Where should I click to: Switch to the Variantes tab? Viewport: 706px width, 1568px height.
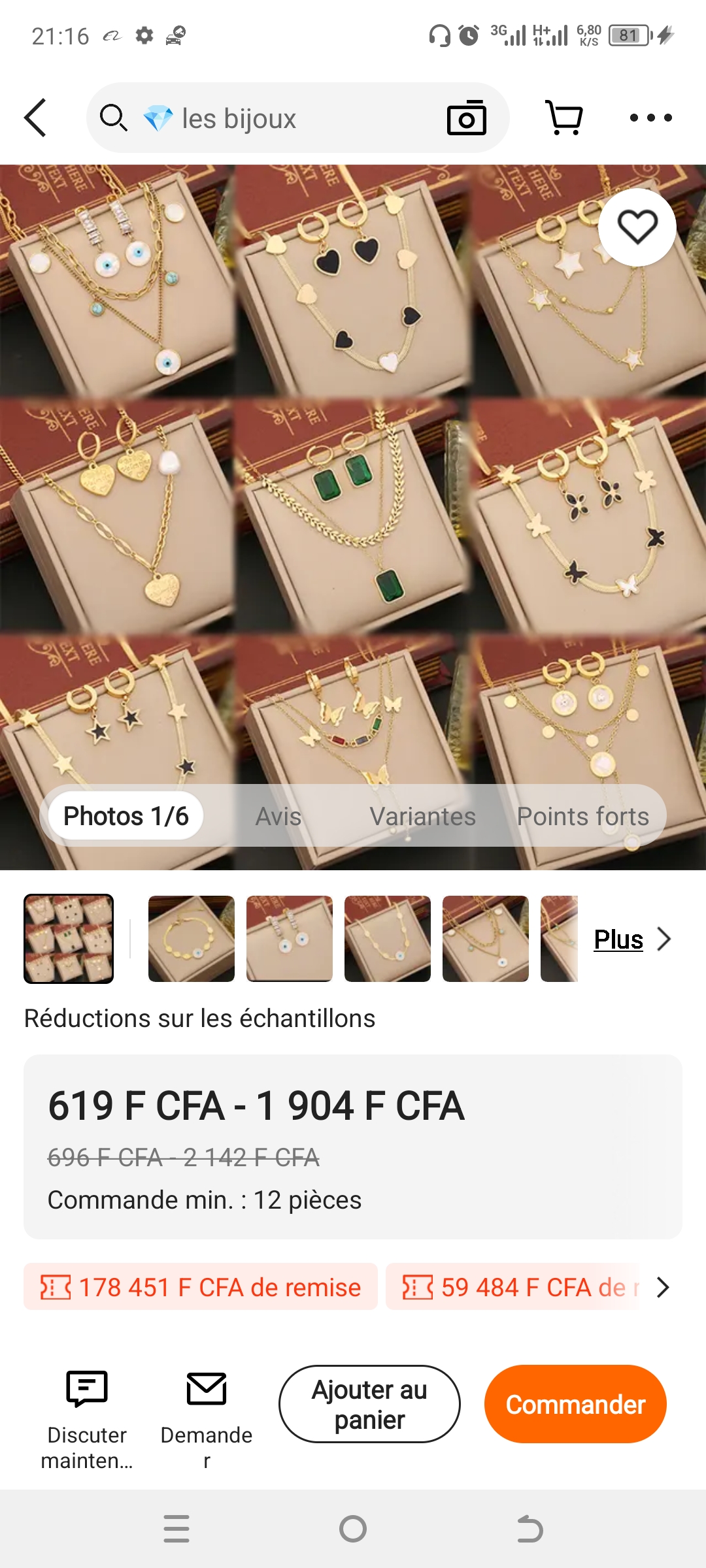[x=422, y=816]
